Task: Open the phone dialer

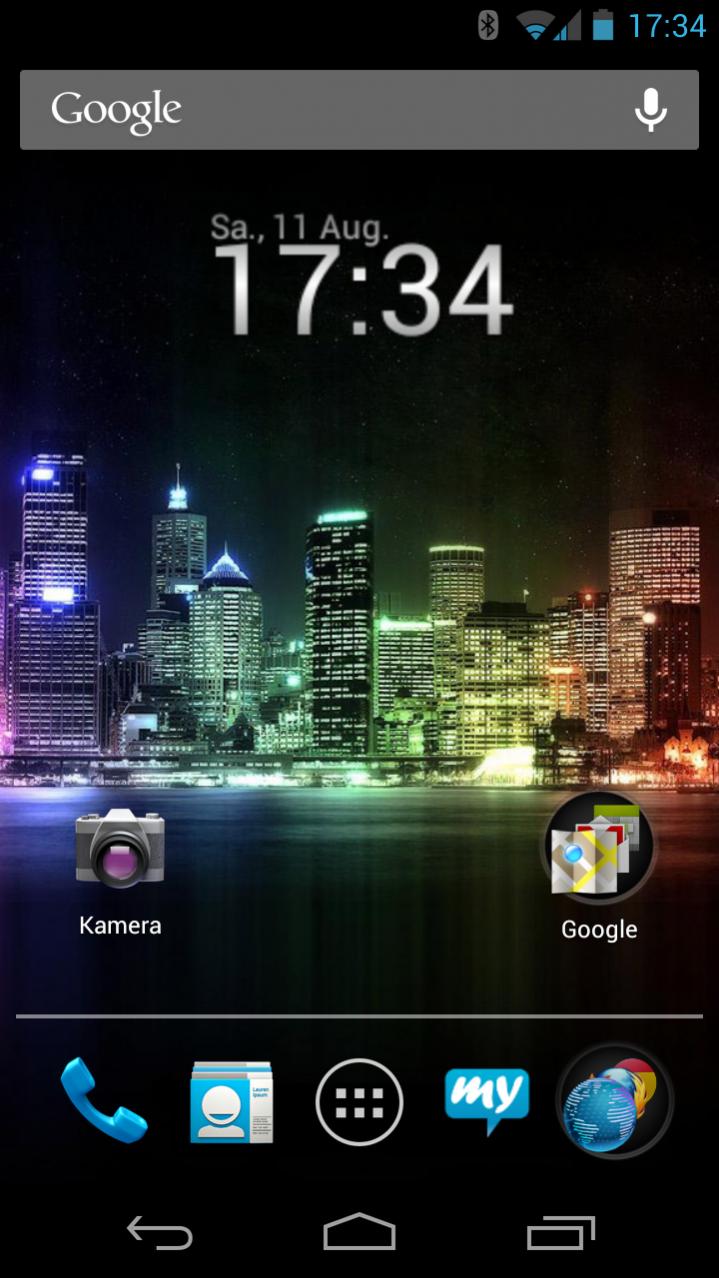Action: [103, 1100]
